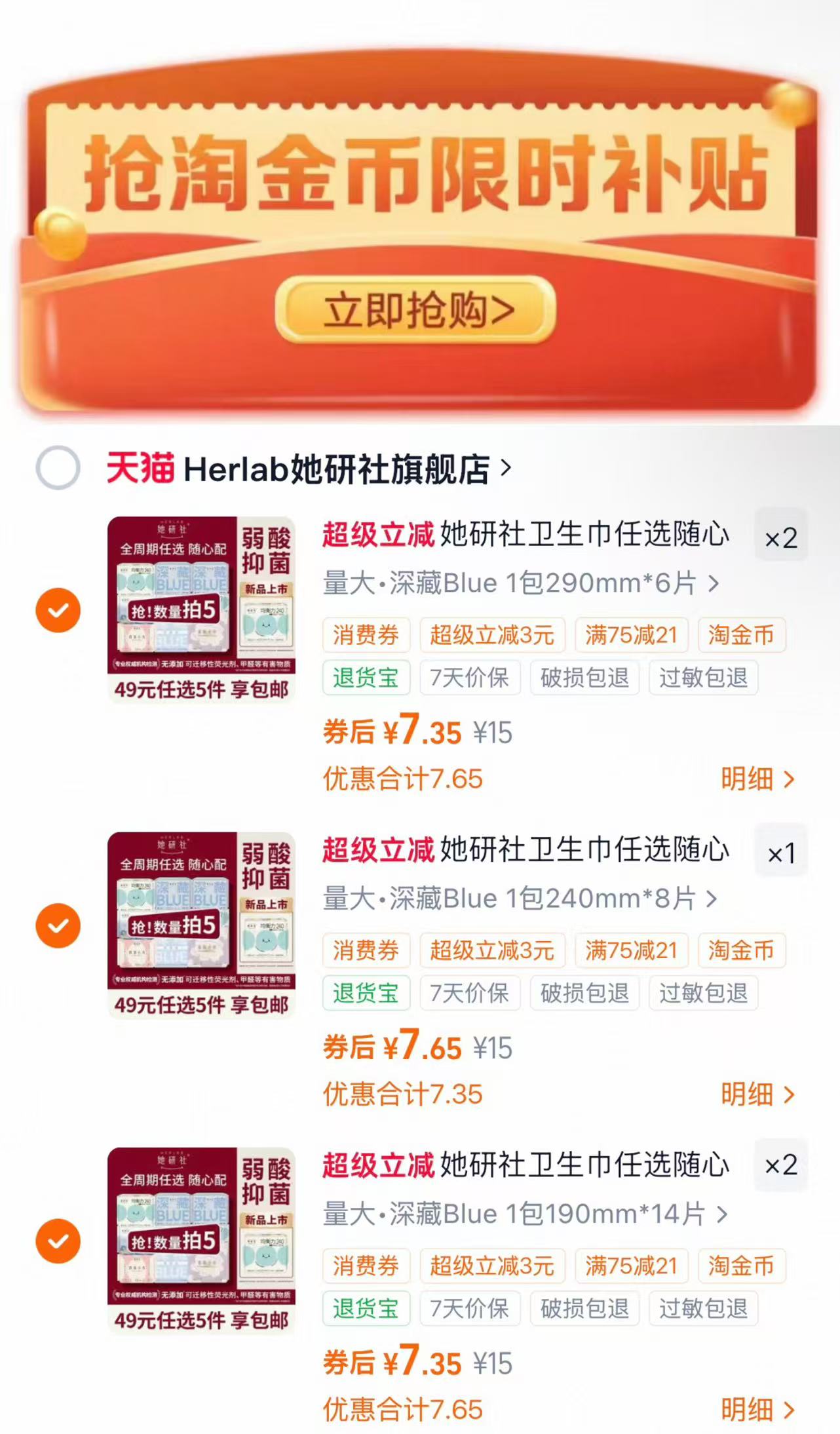Edit quantity ×2 of the 190mm*14片 item
840x1434 pixels.
[781, 1165]
